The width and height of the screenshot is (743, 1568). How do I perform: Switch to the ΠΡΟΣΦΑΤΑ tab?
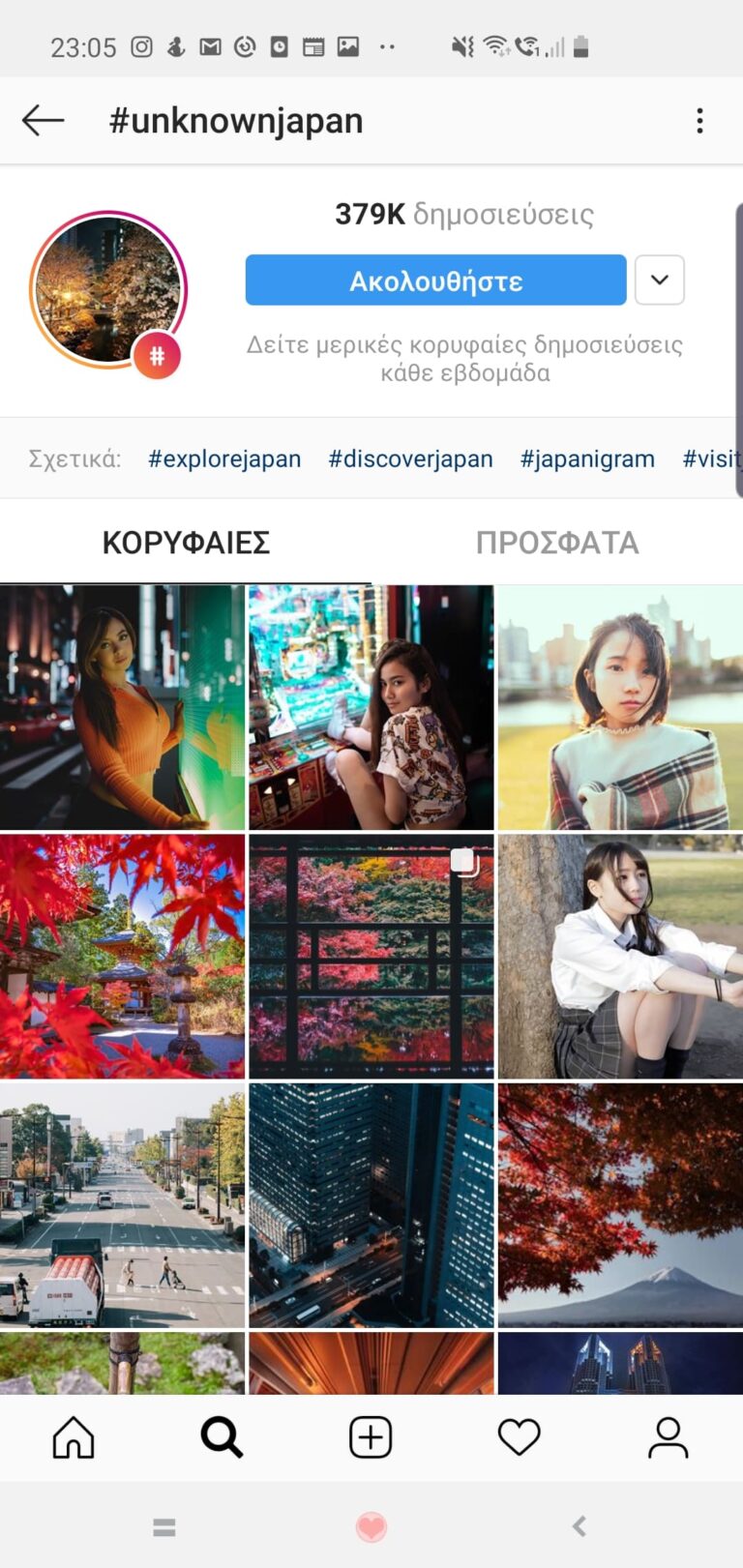tap(557, 543)
